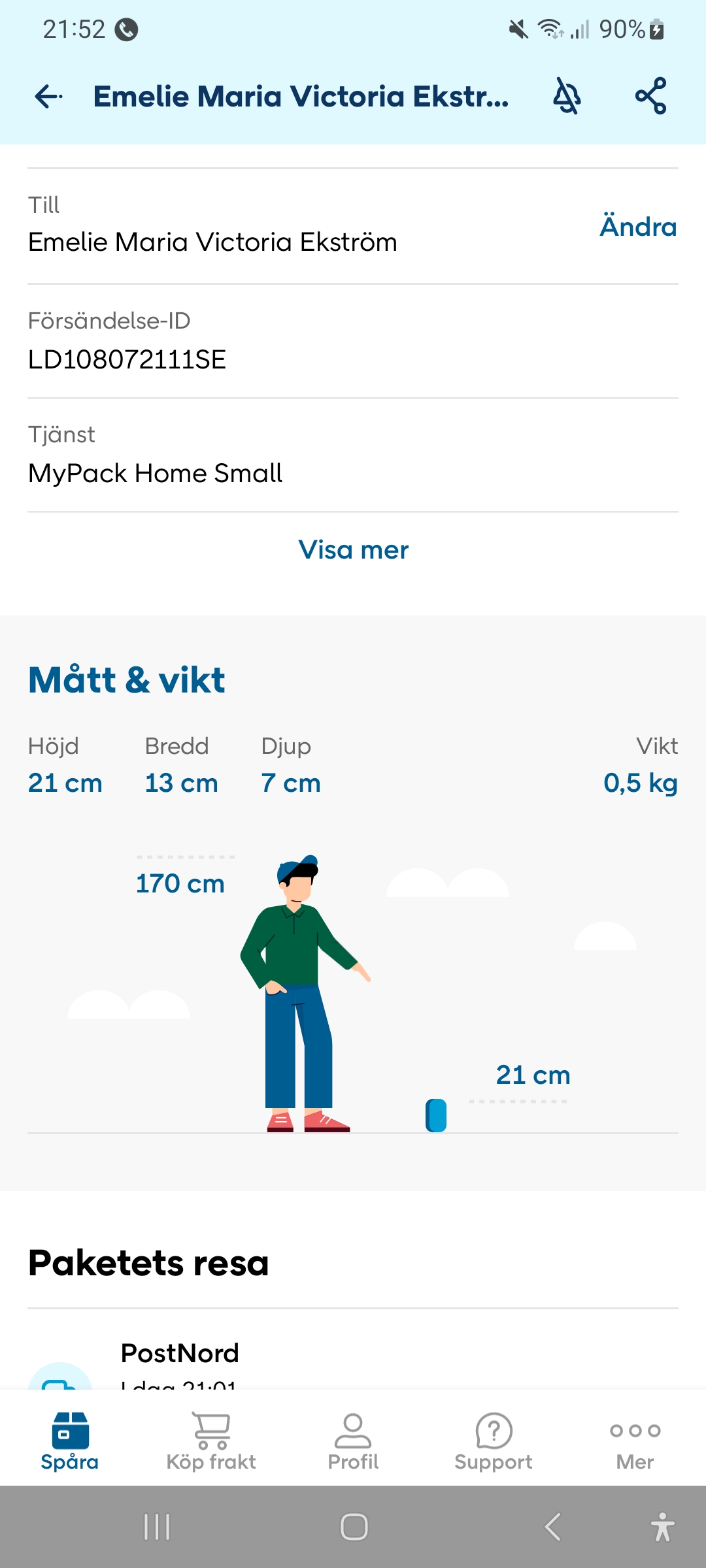Expand details with Visa mer
This screenshot has height=1568, width=706.
pos(353,550)
